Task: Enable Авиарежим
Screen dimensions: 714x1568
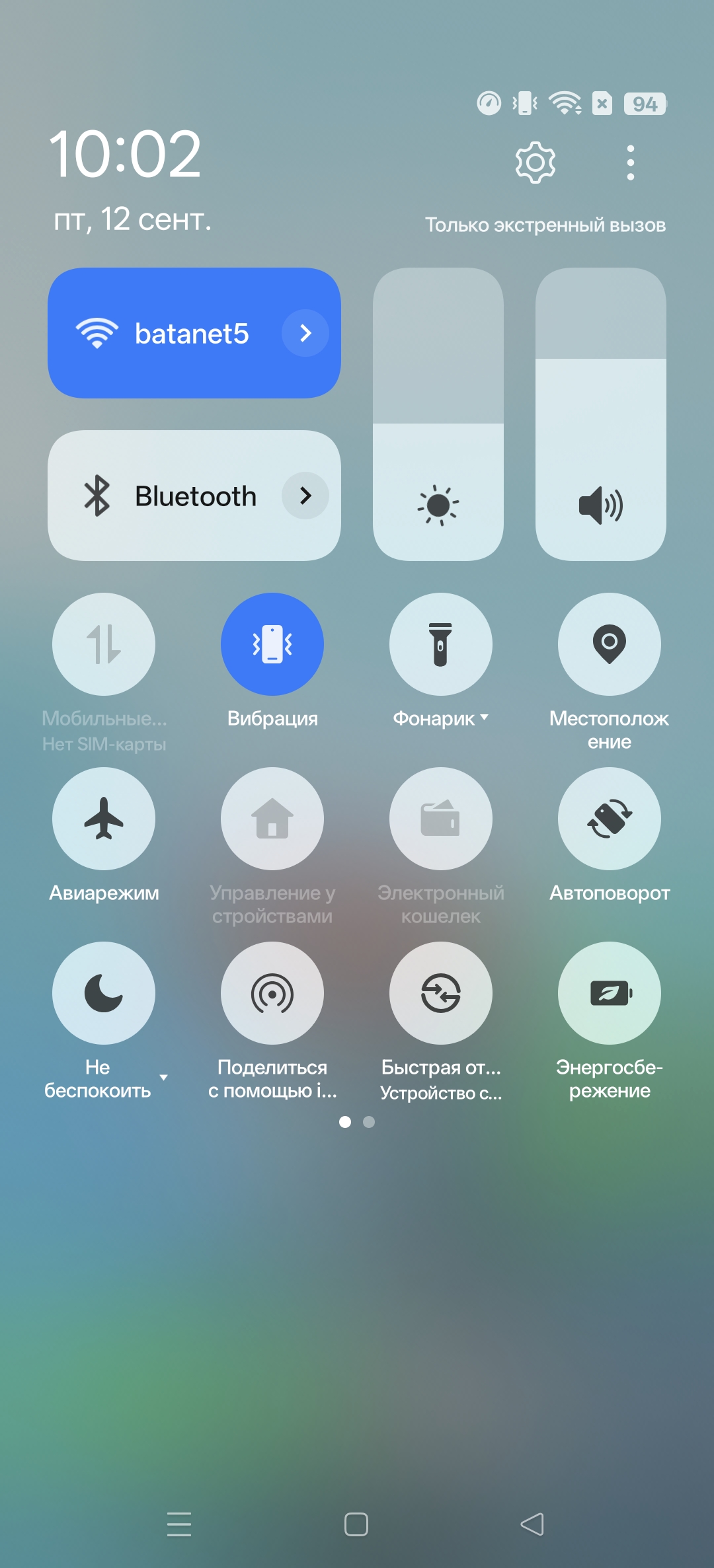Action: [x=104, y=819]
